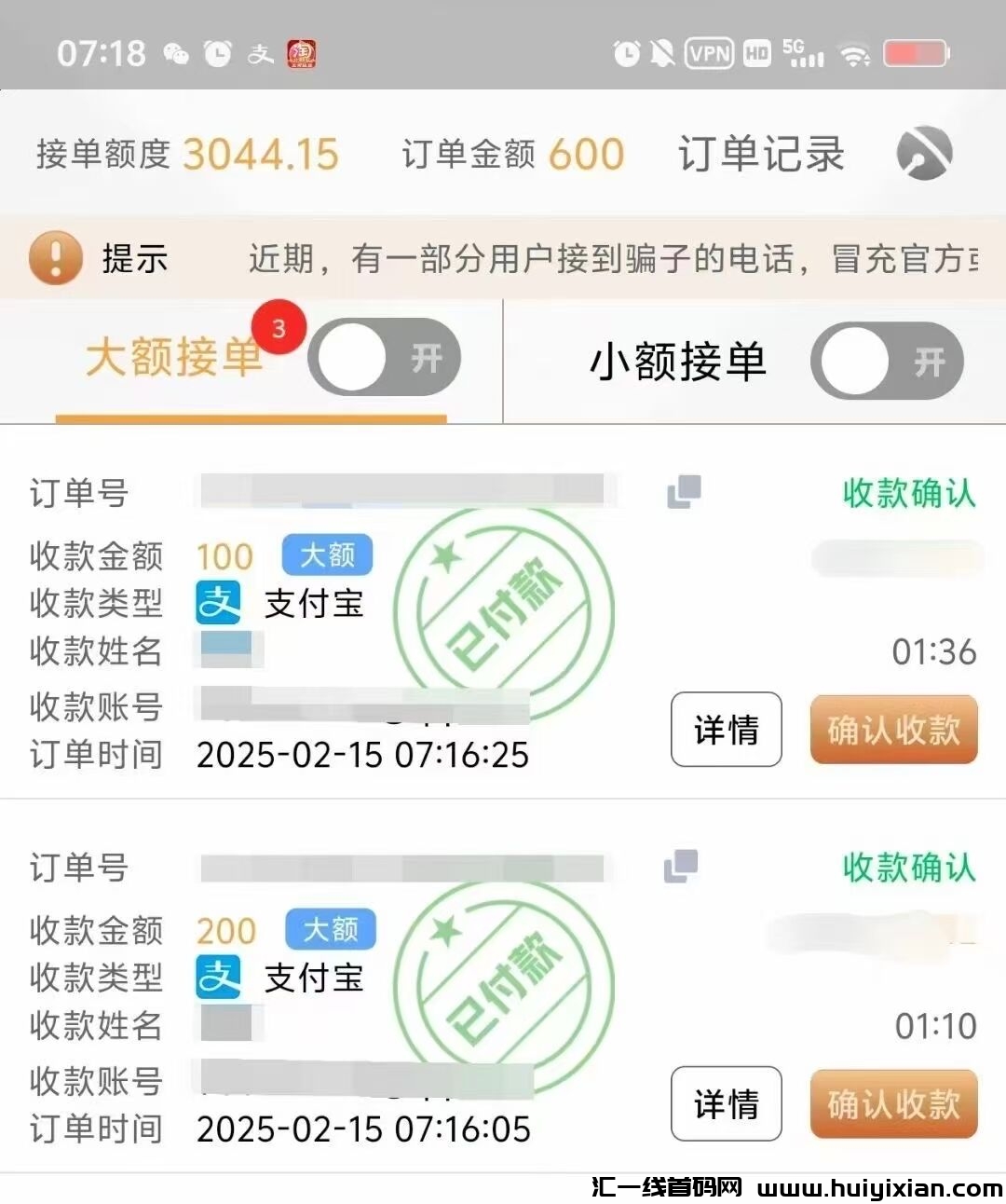The height and width of the screenshot is (1204, 1006).
Task: Tap the 2025-02-15 07:16:25 order timestamp
Action: tap(363, 755)
